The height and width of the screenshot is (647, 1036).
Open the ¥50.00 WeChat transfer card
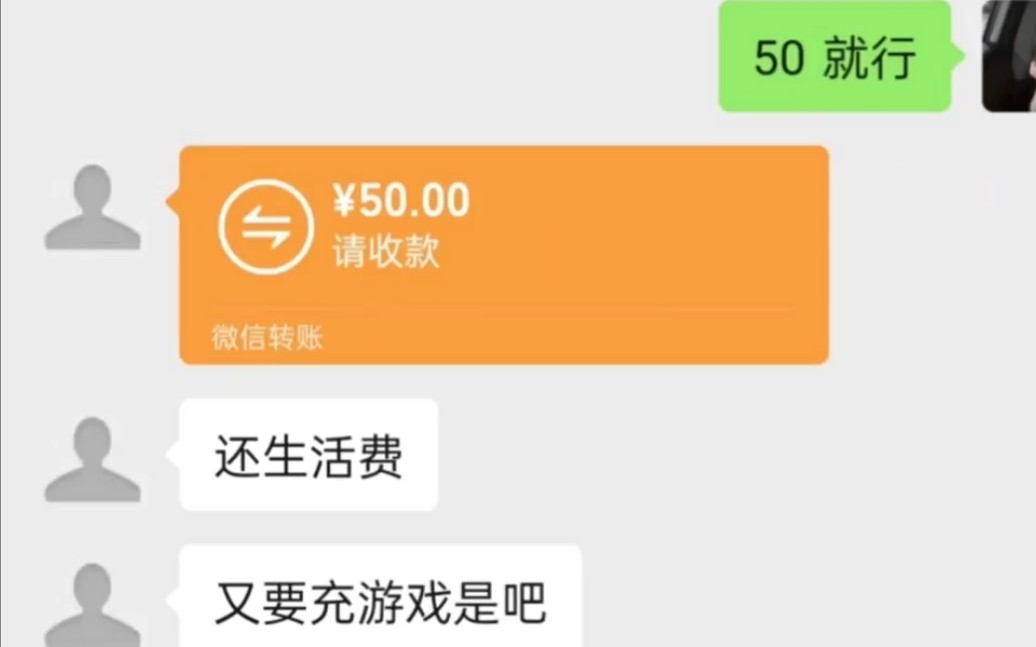(503, 254)
